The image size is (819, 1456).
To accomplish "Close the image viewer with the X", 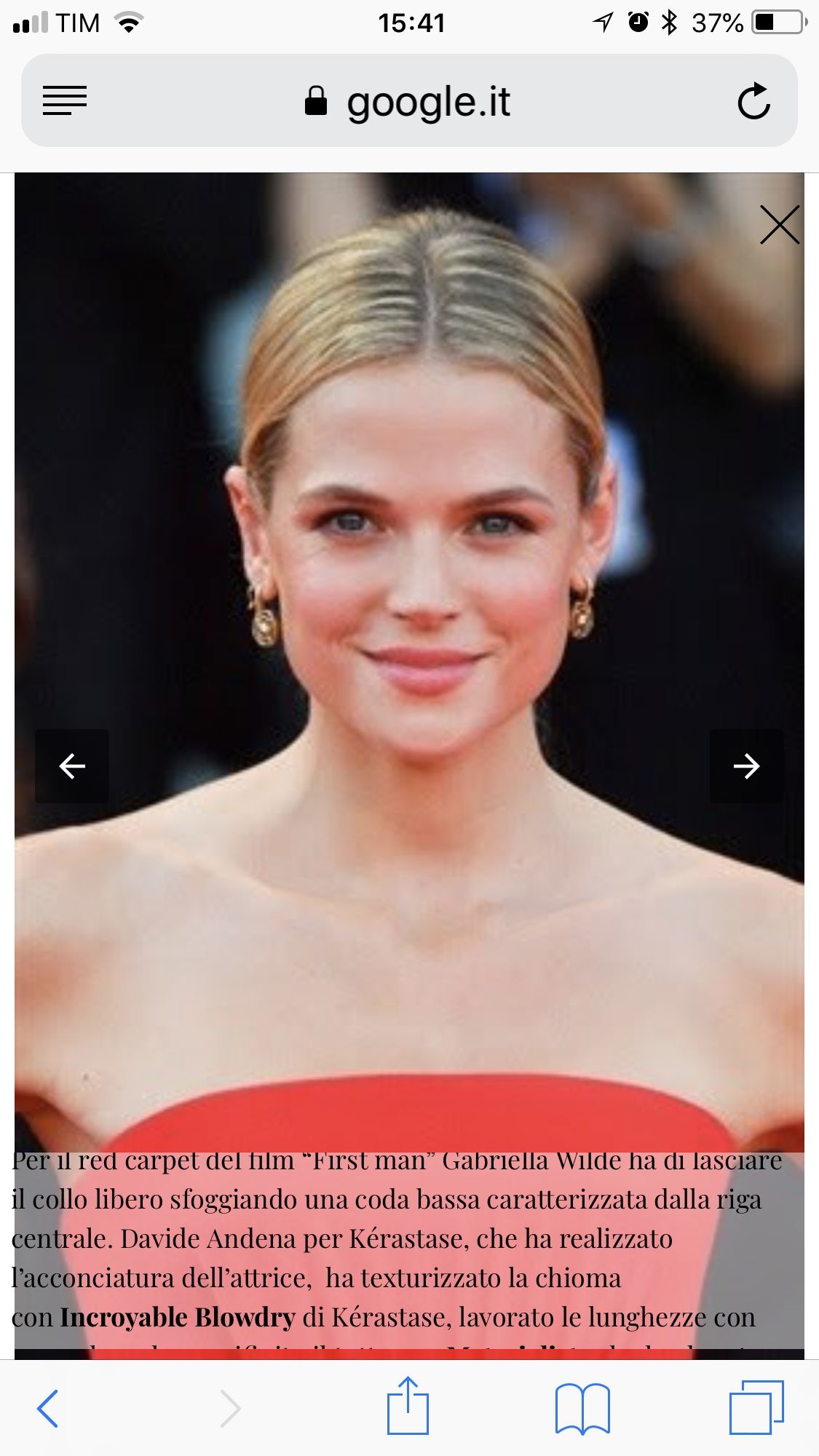I will coord(779,225).
